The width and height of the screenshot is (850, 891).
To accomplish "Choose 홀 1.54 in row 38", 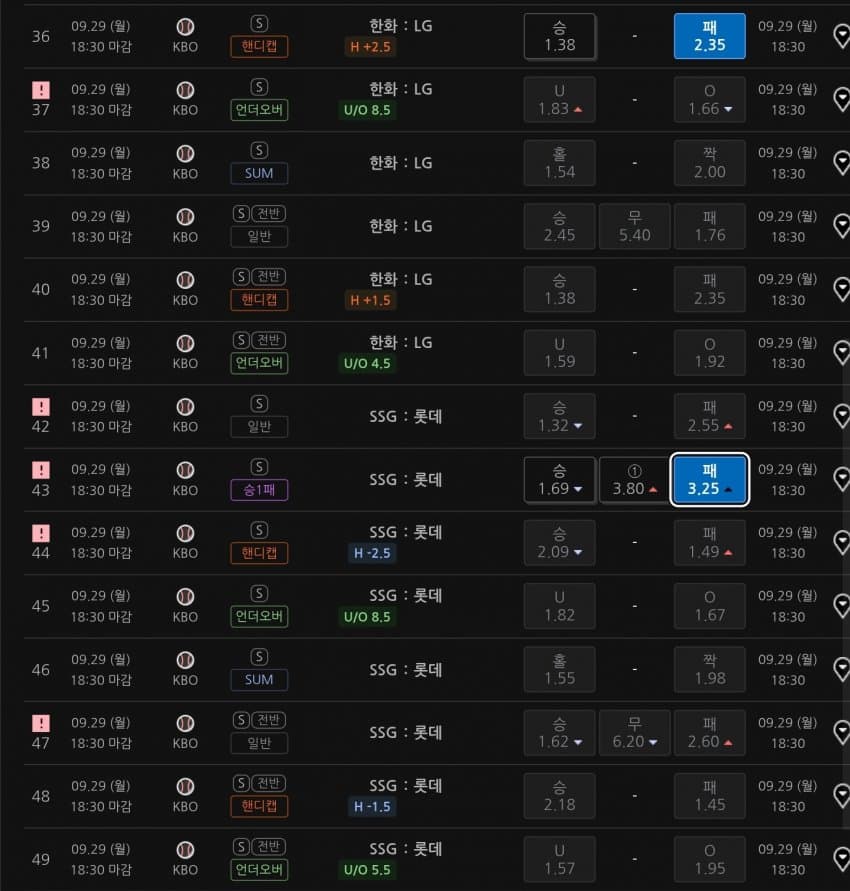I will [x=559, y=163].
